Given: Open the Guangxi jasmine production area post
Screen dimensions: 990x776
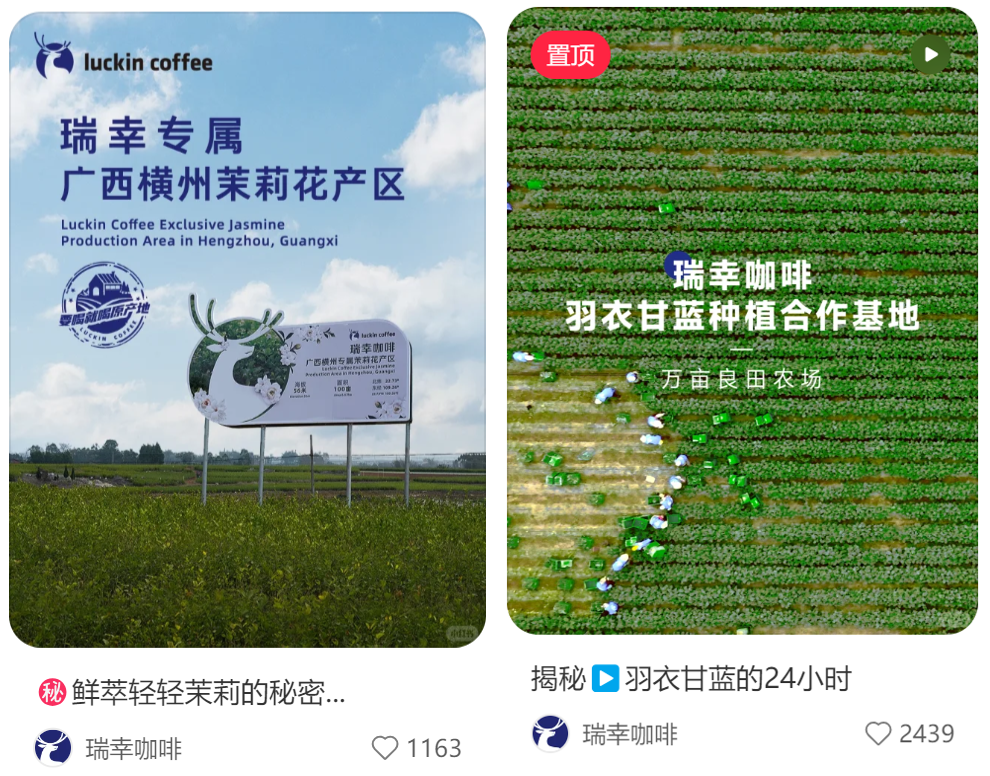Looking at the screenshot, I should pyautogui.click(x=247, y=330).
